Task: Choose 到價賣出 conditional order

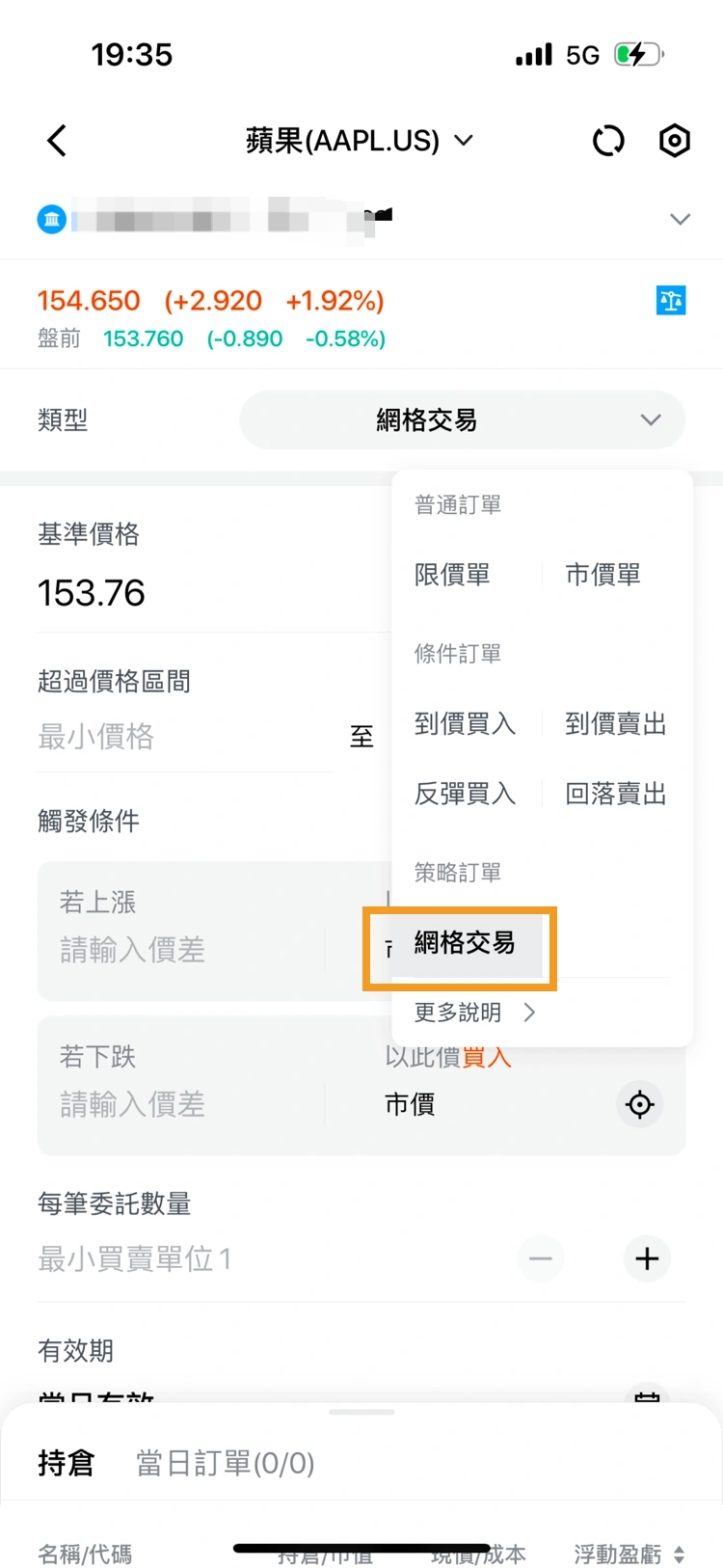Action: coord(616,723)
